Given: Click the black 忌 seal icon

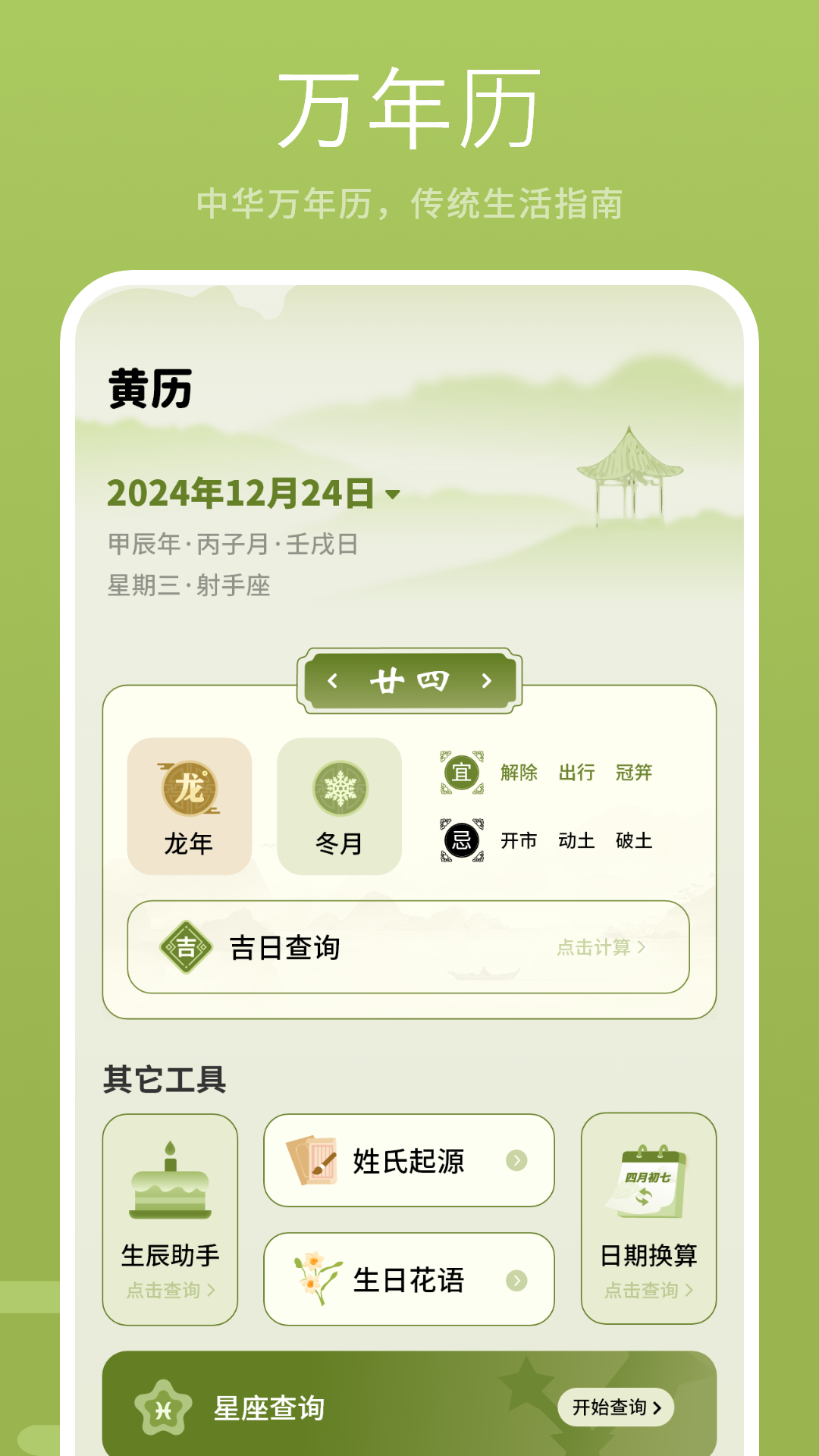Looking at the screenshot, I should [x=461, y=840].
